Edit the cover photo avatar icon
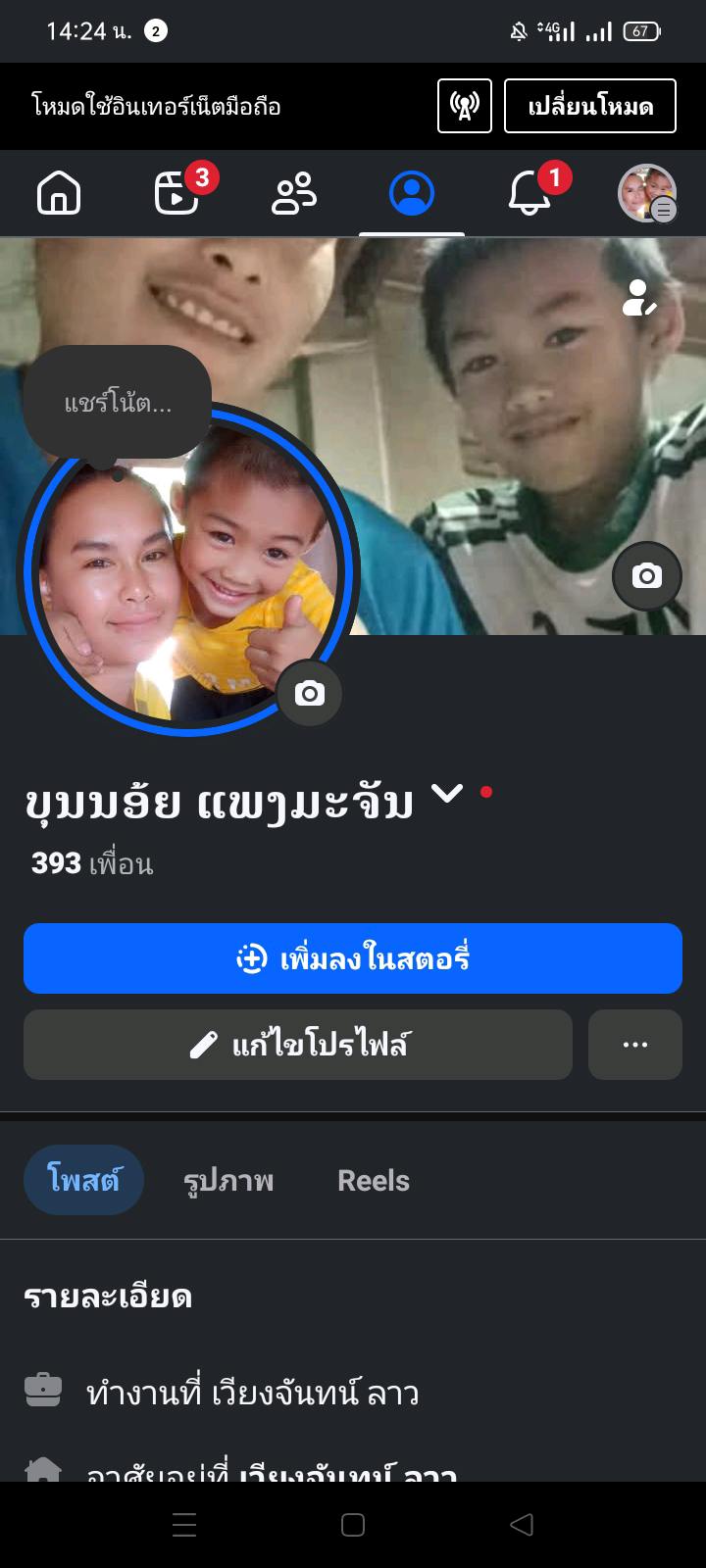 point(639,298)
